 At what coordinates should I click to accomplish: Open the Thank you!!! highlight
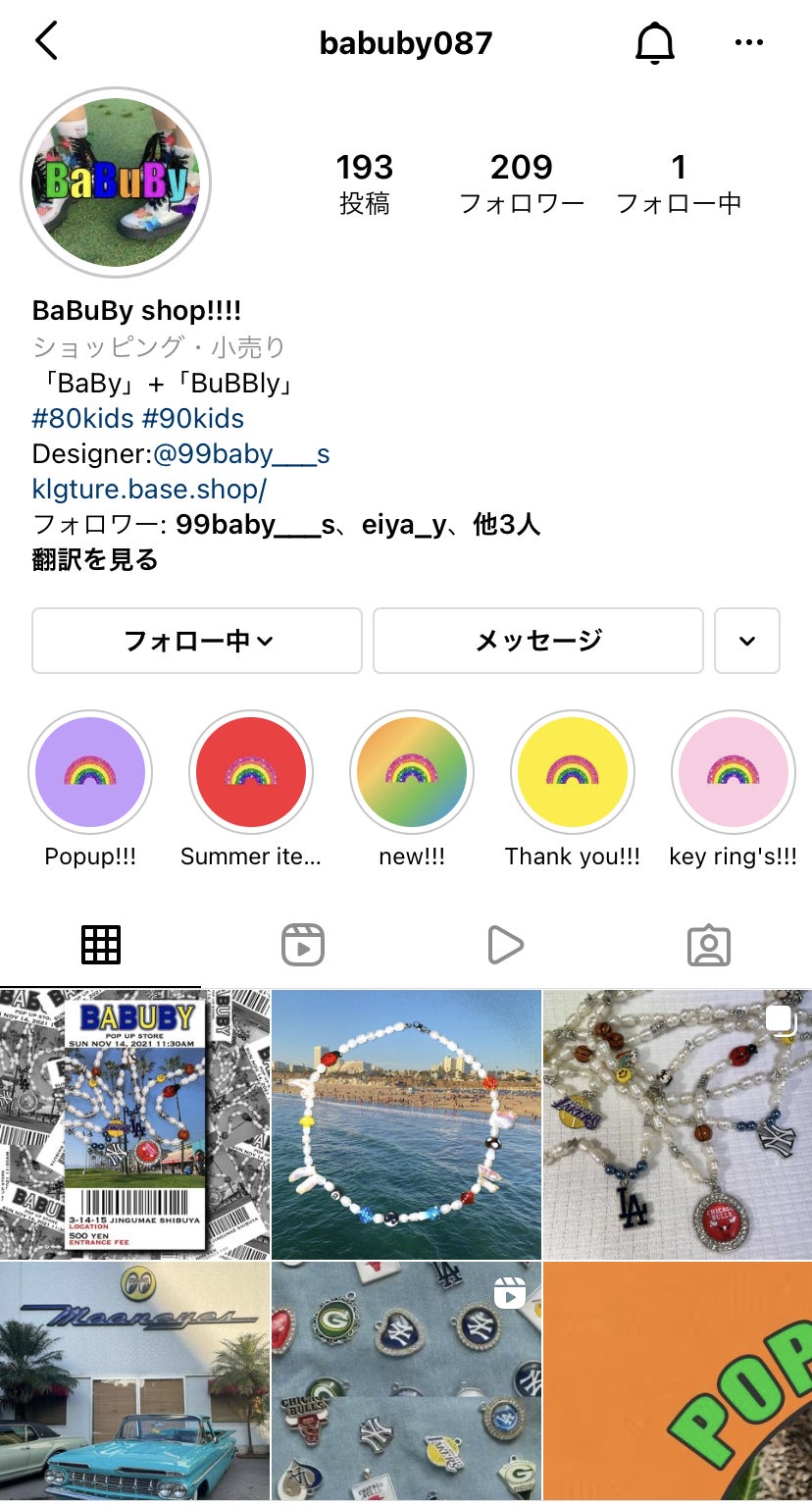pos(573,772)
